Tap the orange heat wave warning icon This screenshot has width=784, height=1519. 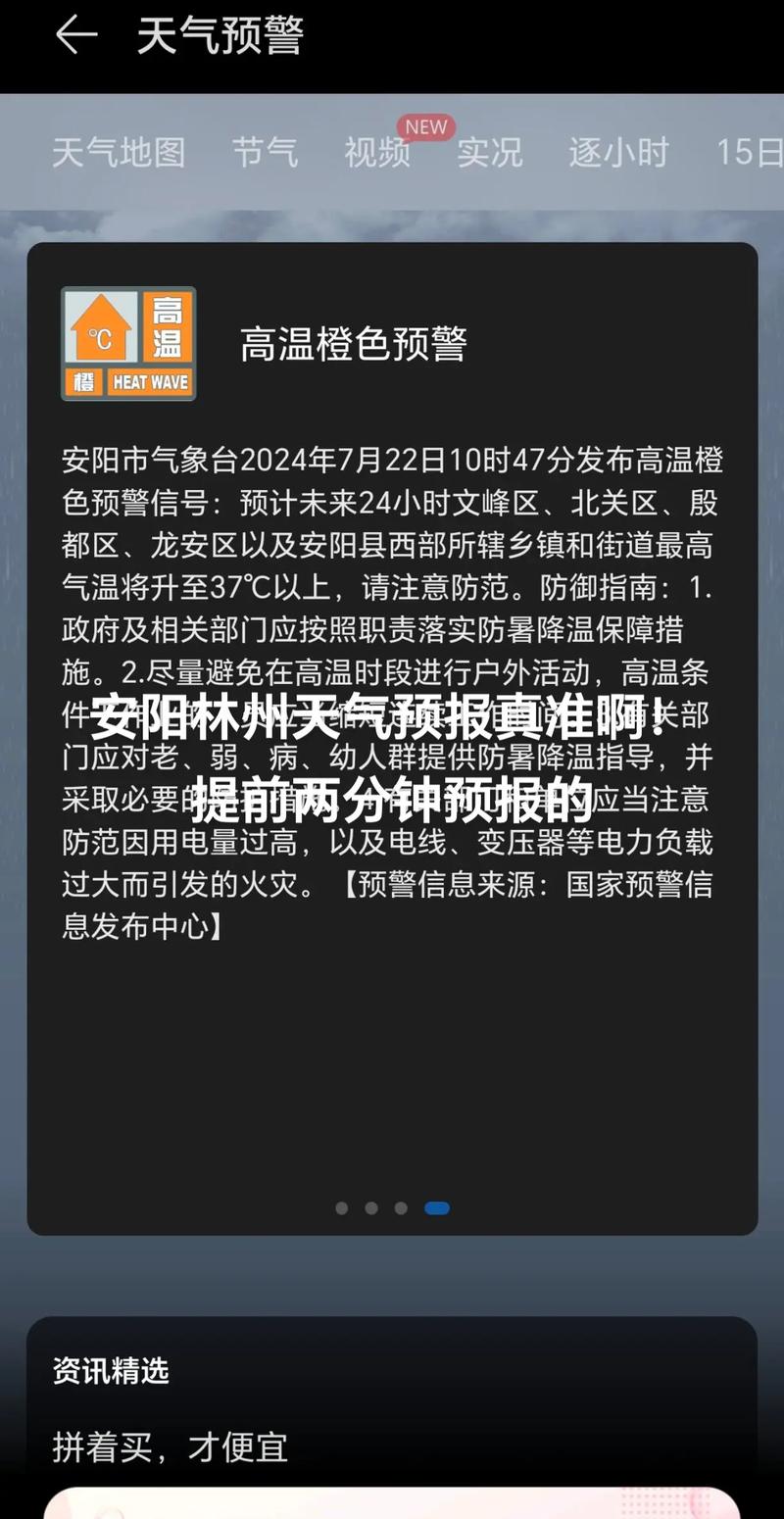click(x=127, y=342)
